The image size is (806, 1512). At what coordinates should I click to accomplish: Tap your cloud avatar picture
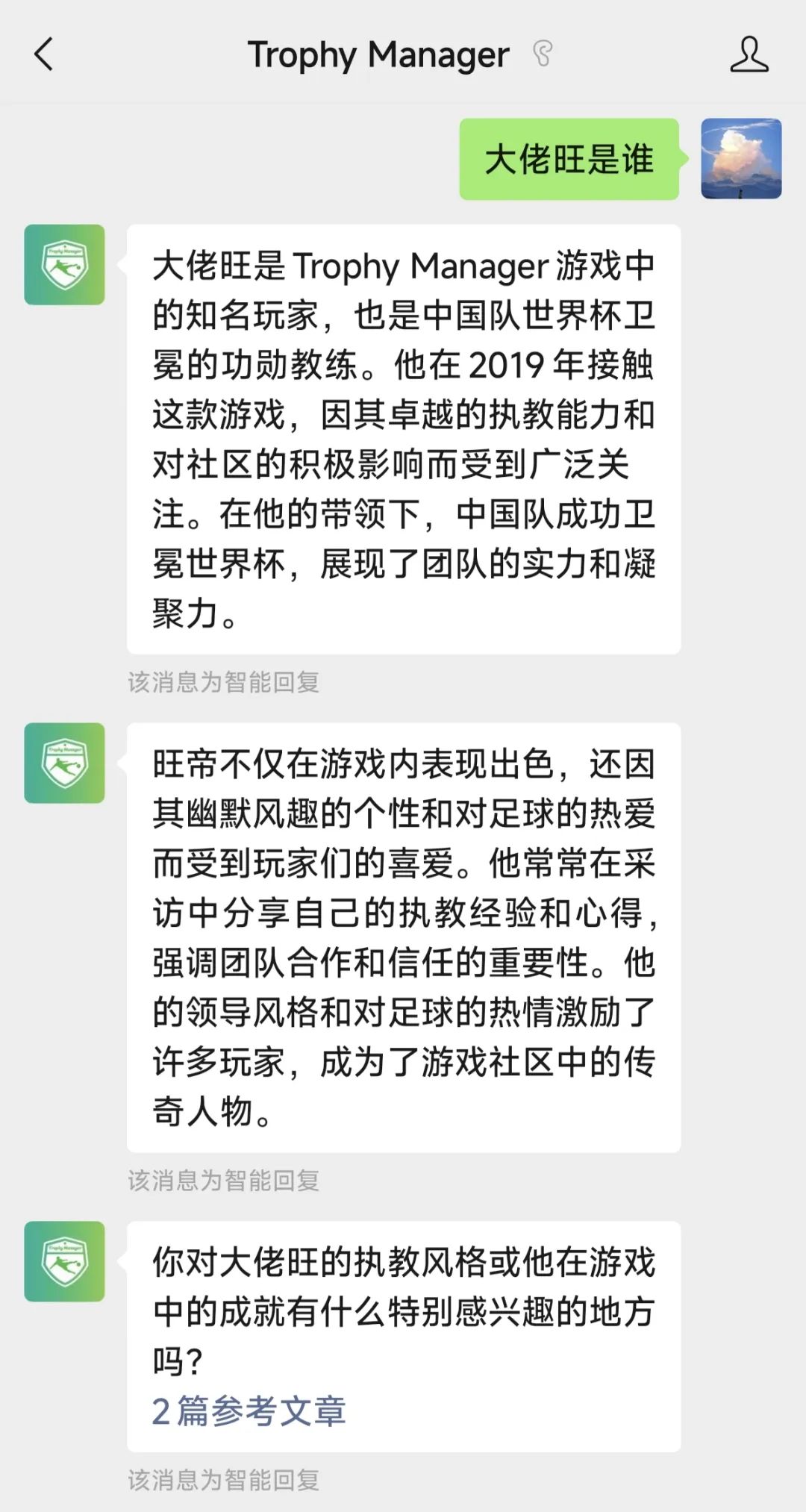[740, 159]
